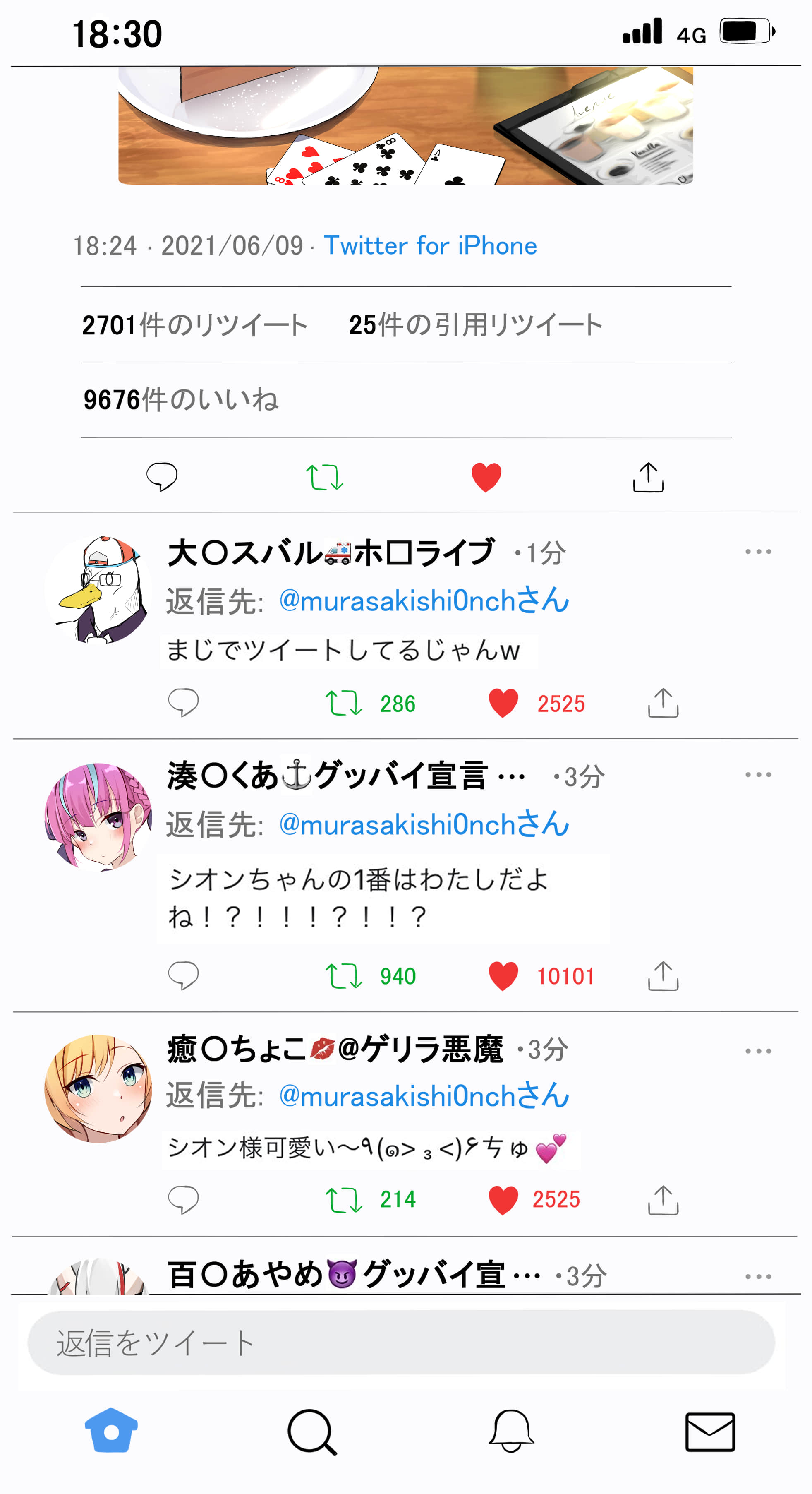This screenshot has height=1494, width=812.
Task: View the 2701 retweets list
Action: (x=194, y=325)
